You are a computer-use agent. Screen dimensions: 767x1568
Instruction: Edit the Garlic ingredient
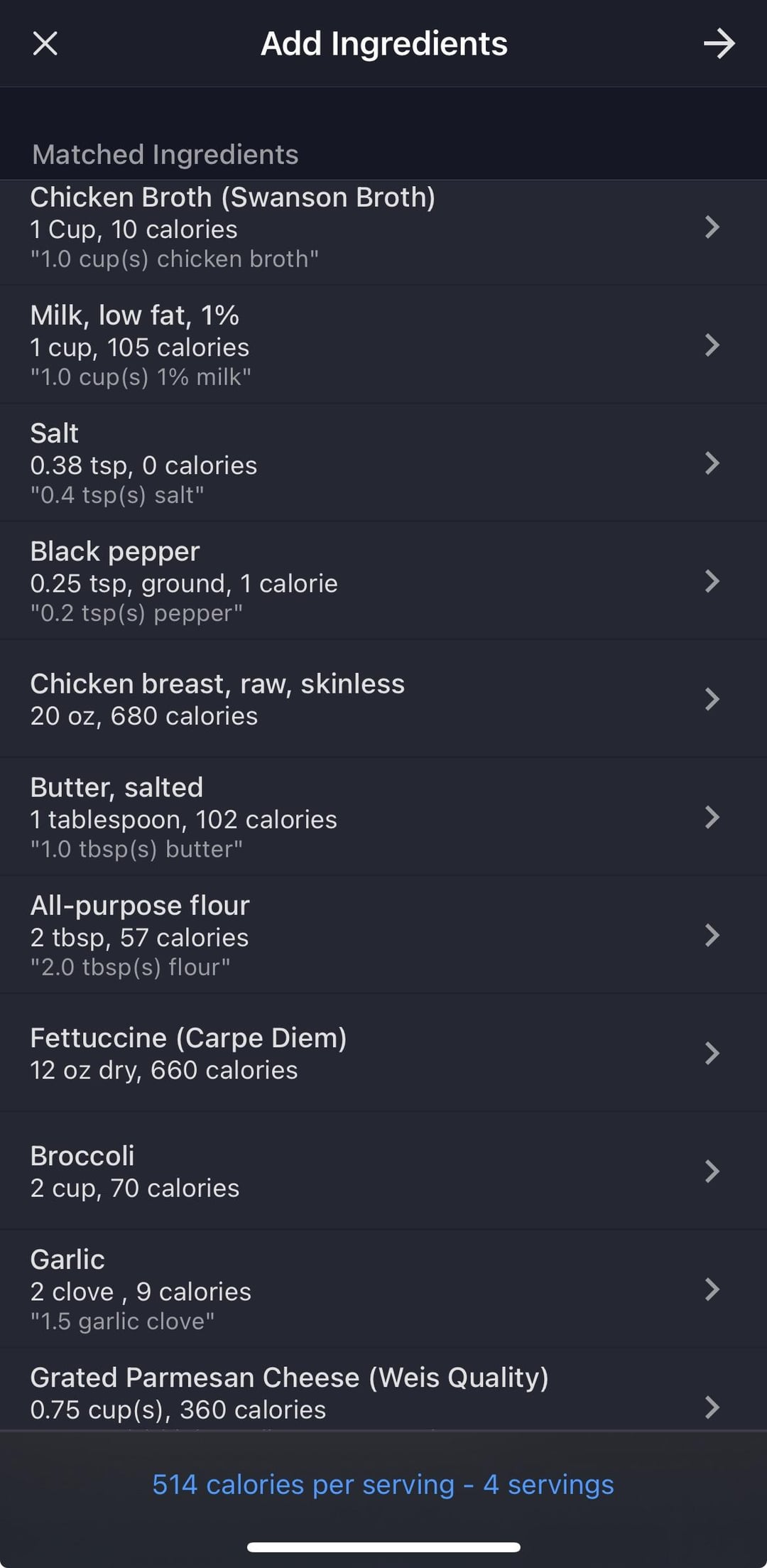(383, 1289)
